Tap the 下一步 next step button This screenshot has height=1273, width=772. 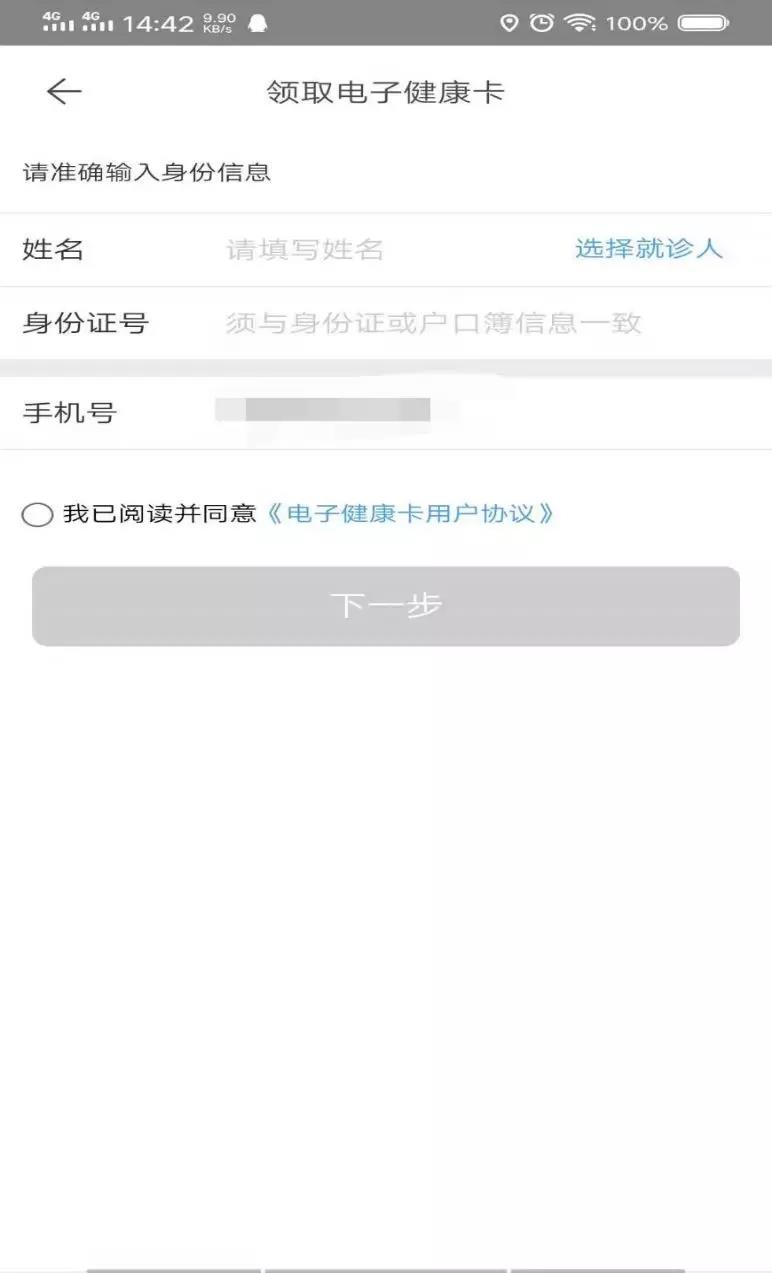click(386, 606)
